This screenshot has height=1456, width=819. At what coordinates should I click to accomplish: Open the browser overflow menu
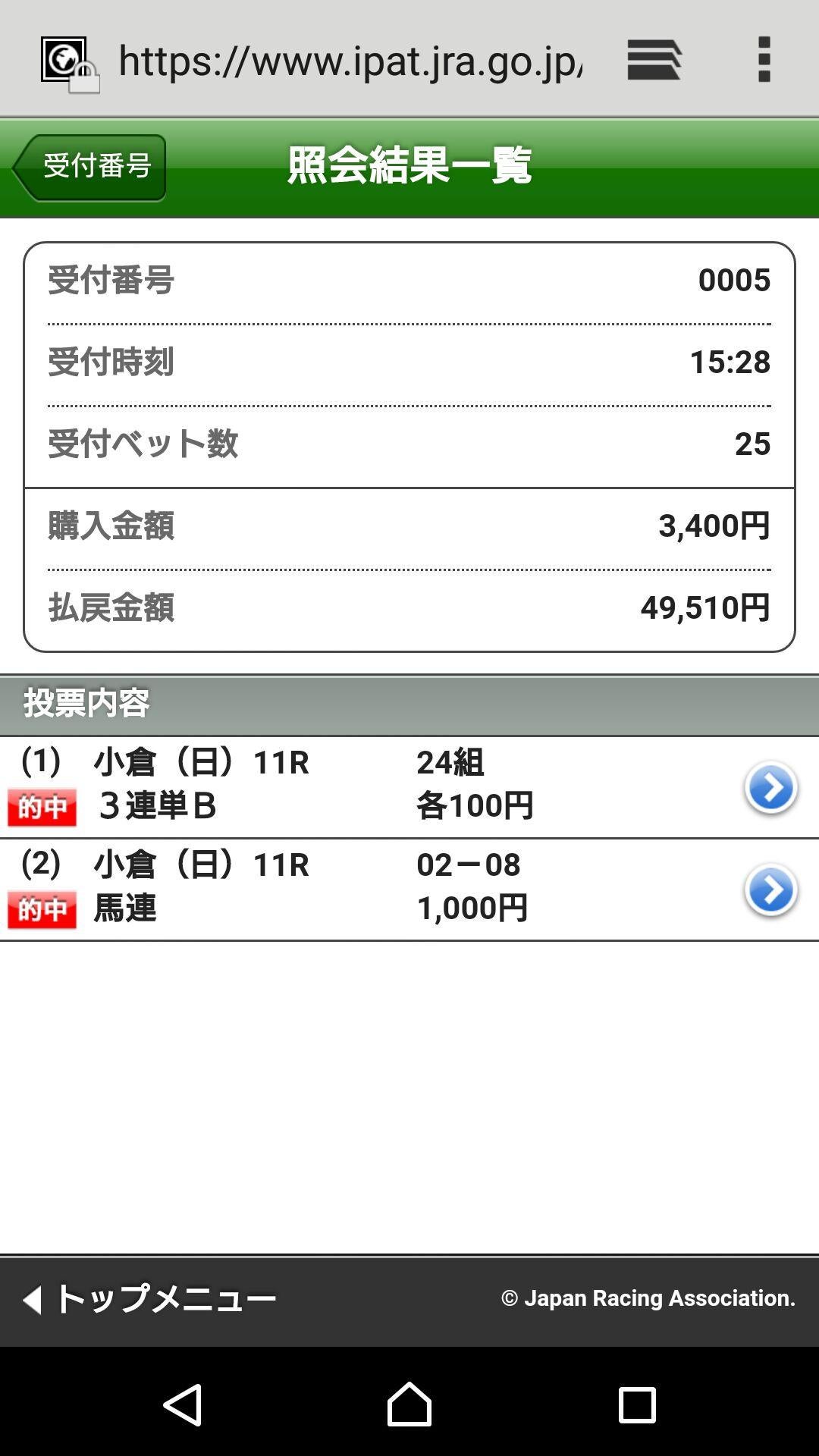[764, 60]
